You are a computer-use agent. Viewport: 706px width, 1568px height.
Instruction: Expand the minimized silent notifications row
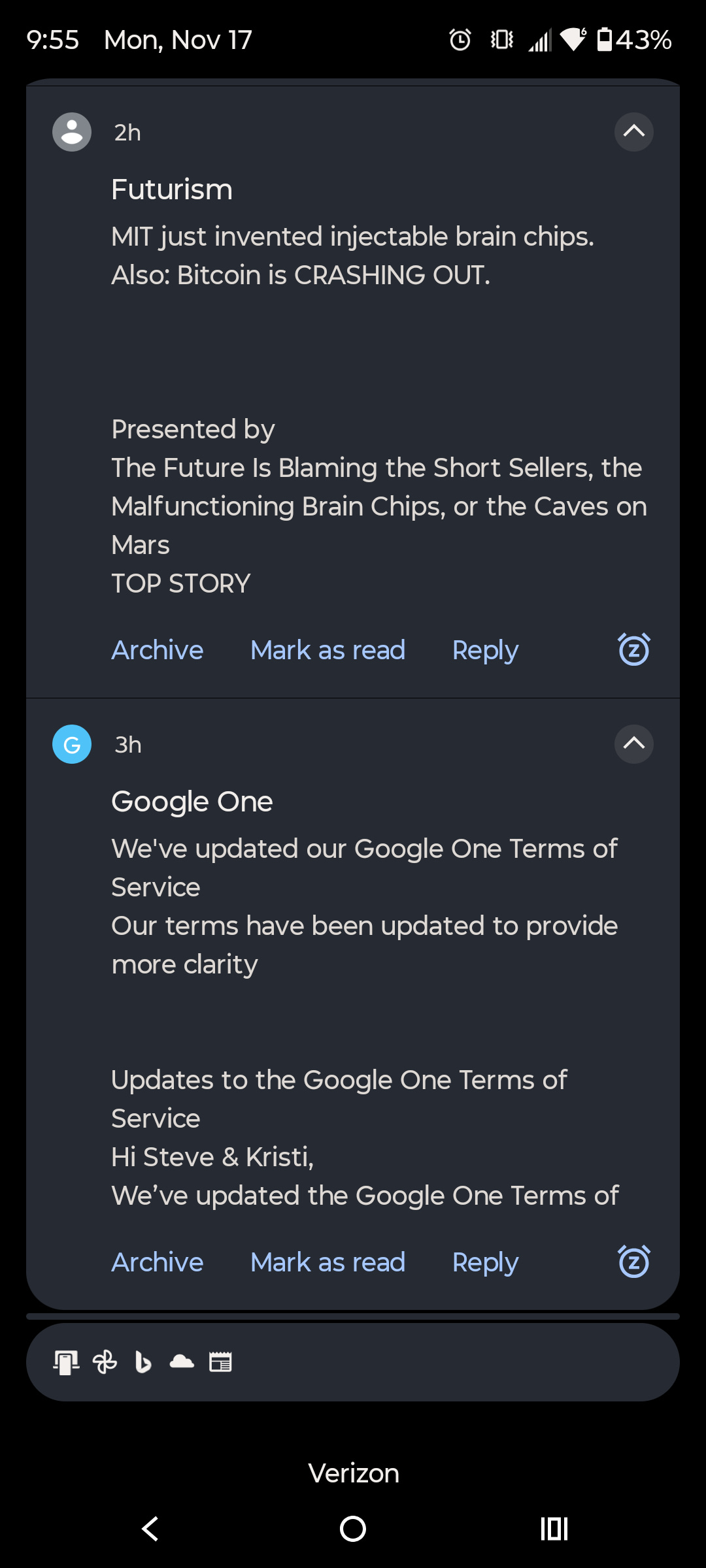pyautogui.click(x=353, y=1363)
